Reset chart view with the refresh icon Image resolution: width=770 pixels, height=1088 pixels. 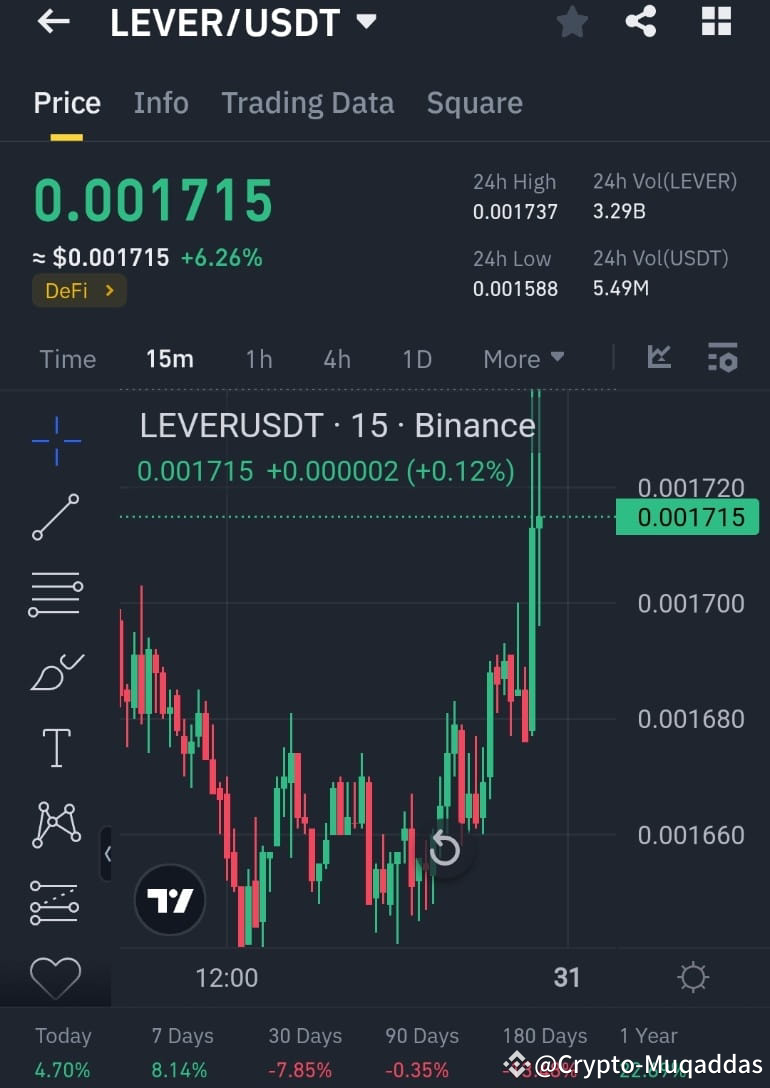pyautogui.click(x=445, y=849)
